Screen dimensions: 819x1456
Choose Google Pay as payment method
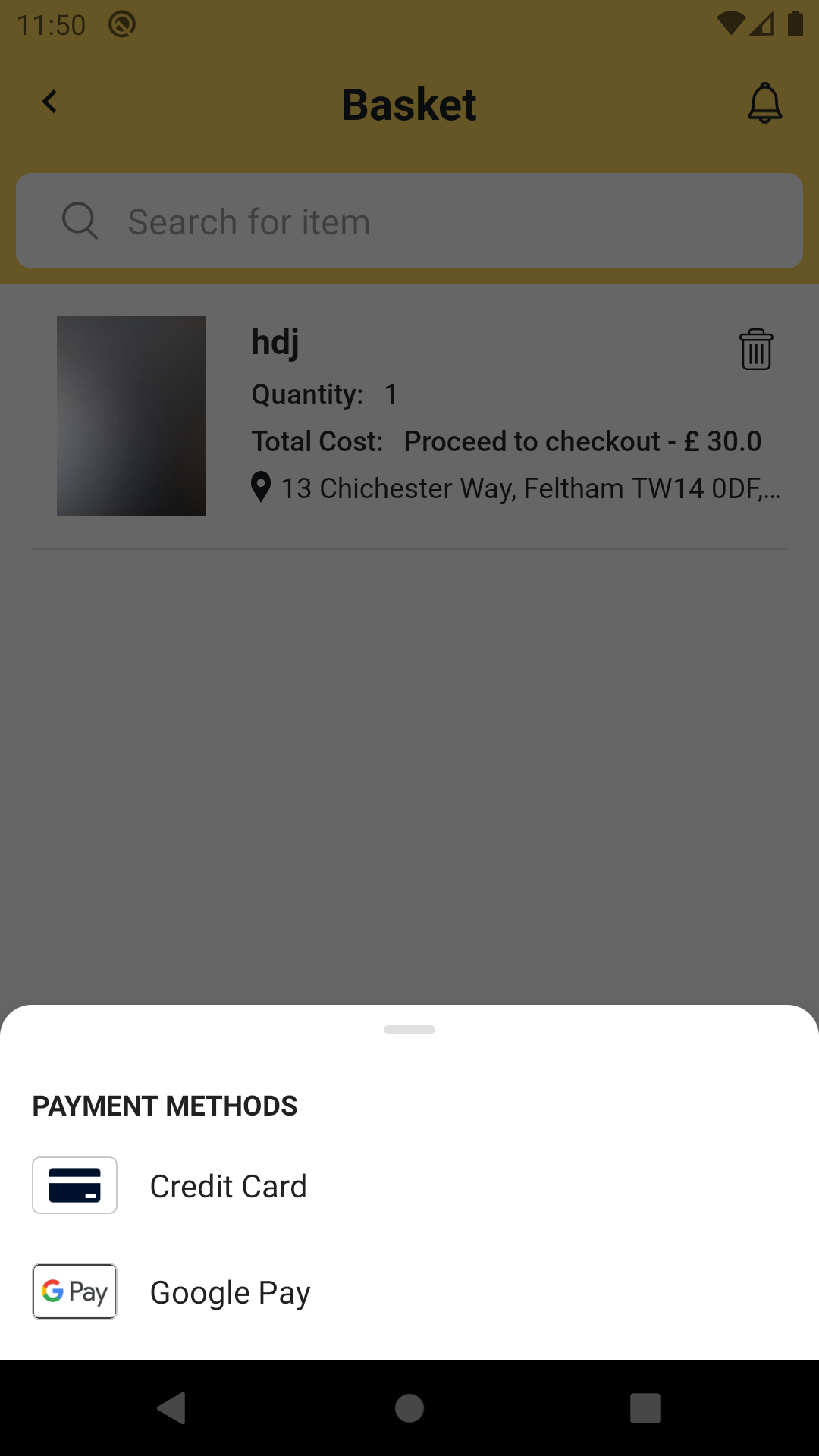[x=230, y=1291]
